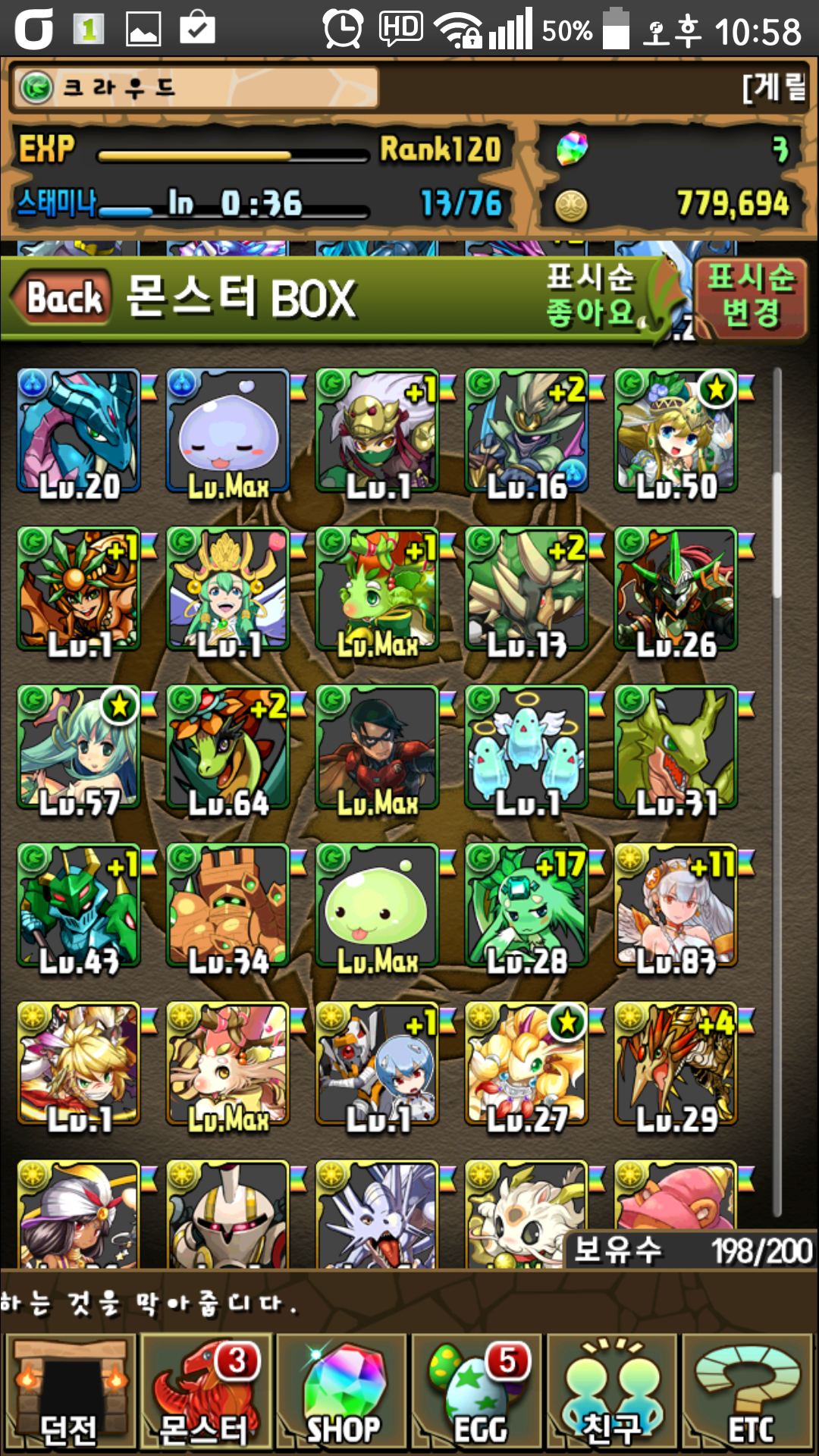Select the green ninja monster Lv.16 +2

pyautogui.click(x=527, y=431)
